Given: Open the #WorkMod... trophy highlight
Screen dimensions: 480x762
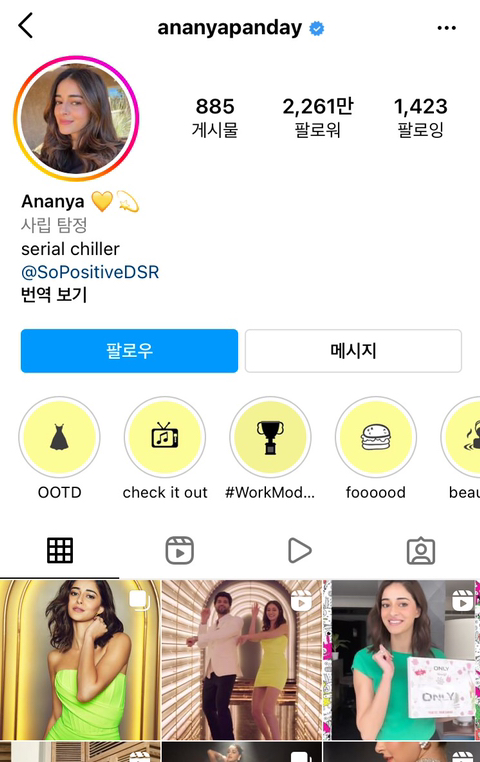Looking at the screenshot, I should point(270,437).
